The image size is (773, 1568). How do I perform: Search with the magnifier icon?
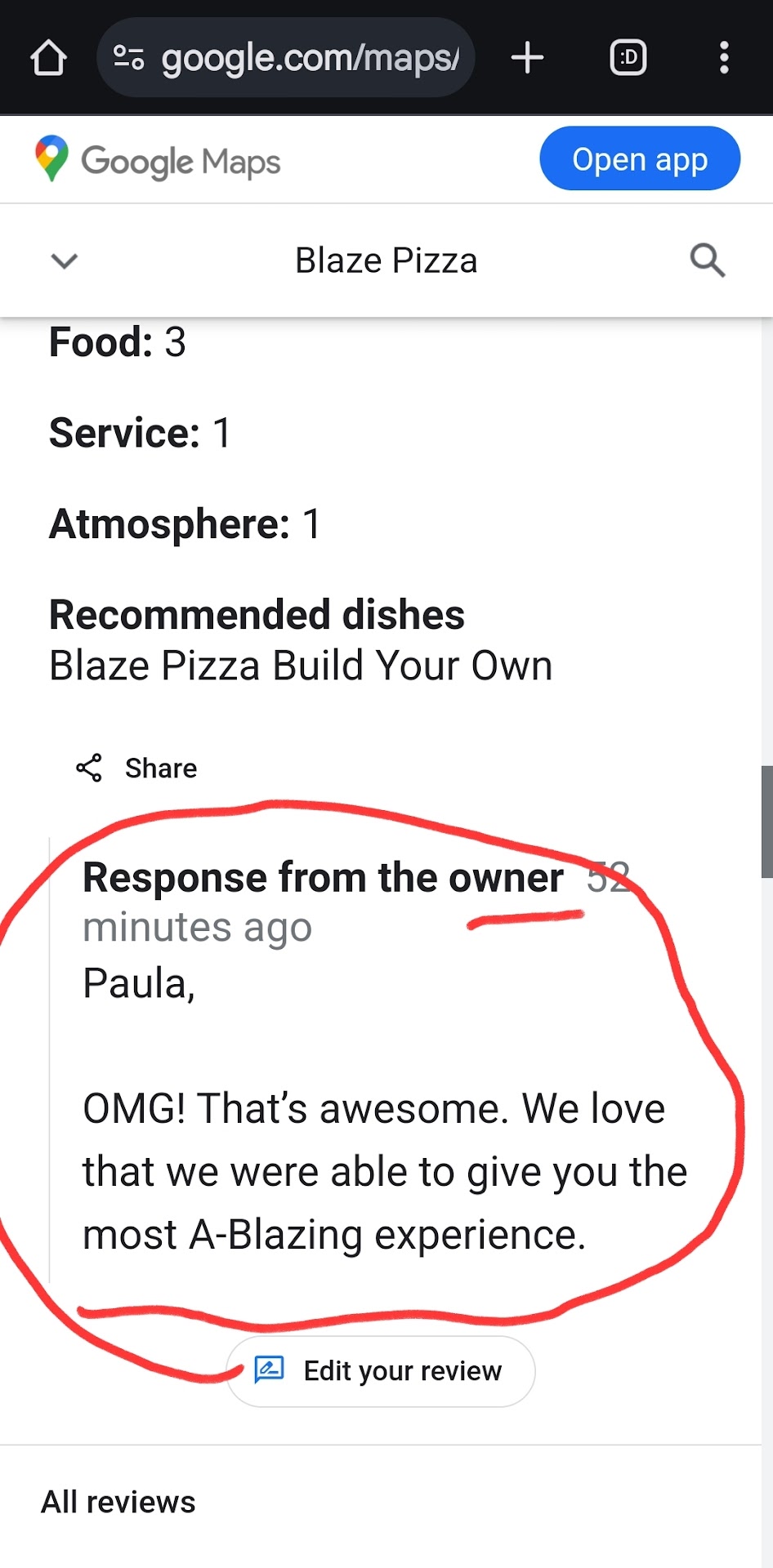point(707,261)
